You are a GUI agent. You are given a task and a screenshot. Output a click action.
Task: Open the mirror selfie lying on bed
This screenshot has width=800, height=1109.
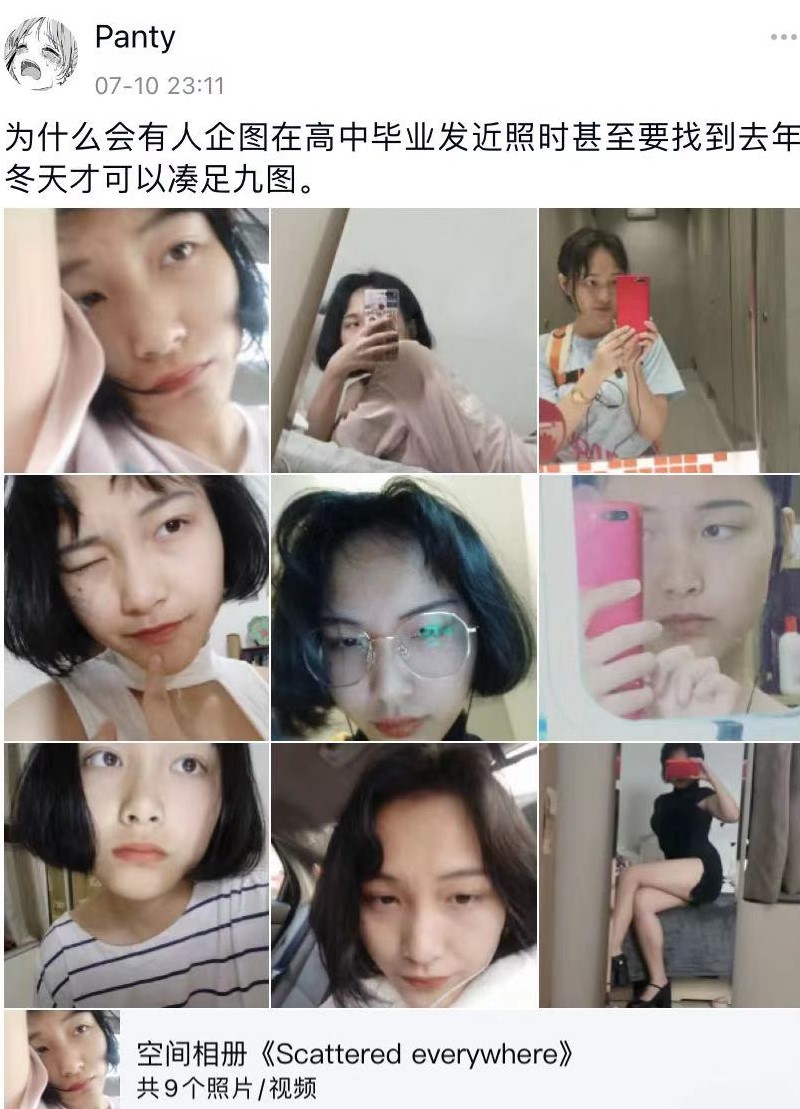click(x=404, y=340)
